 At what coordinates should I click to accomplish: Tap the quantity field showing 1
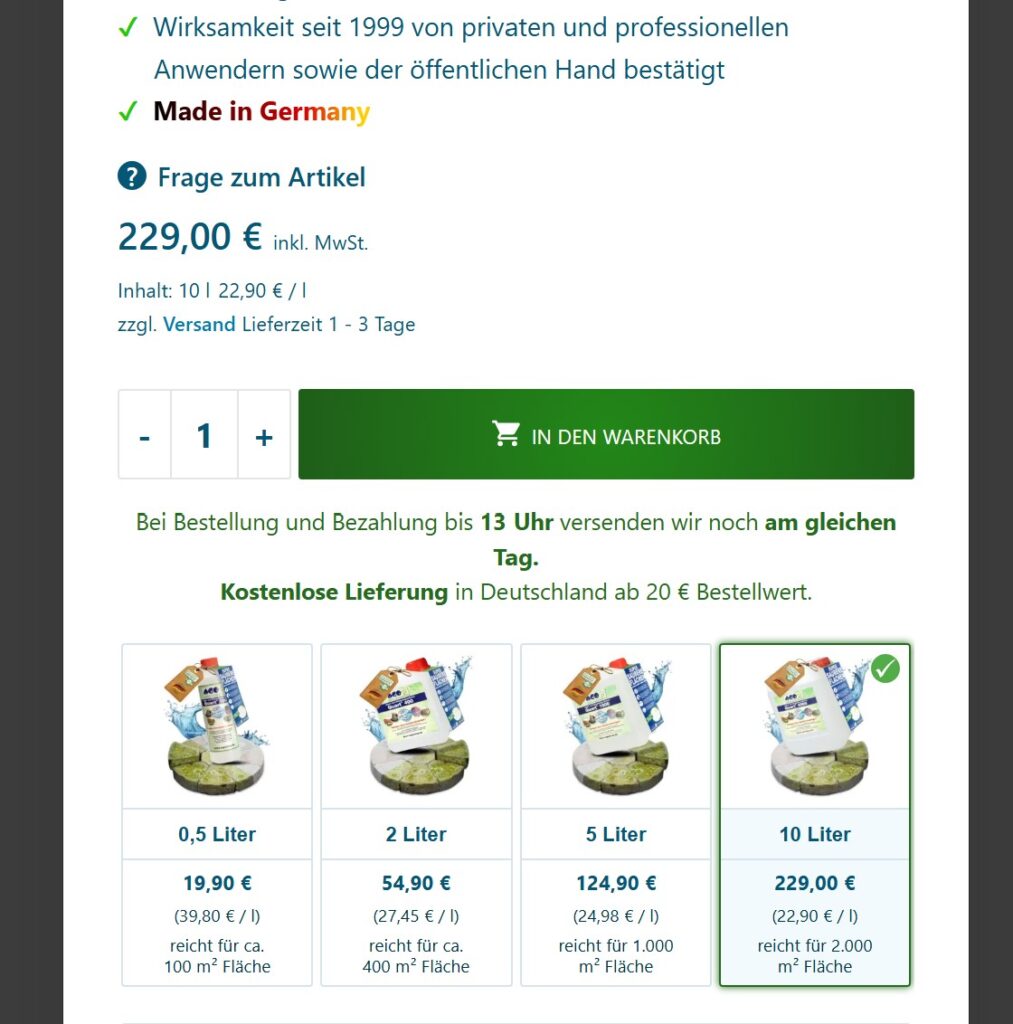(x=205, y=436)
